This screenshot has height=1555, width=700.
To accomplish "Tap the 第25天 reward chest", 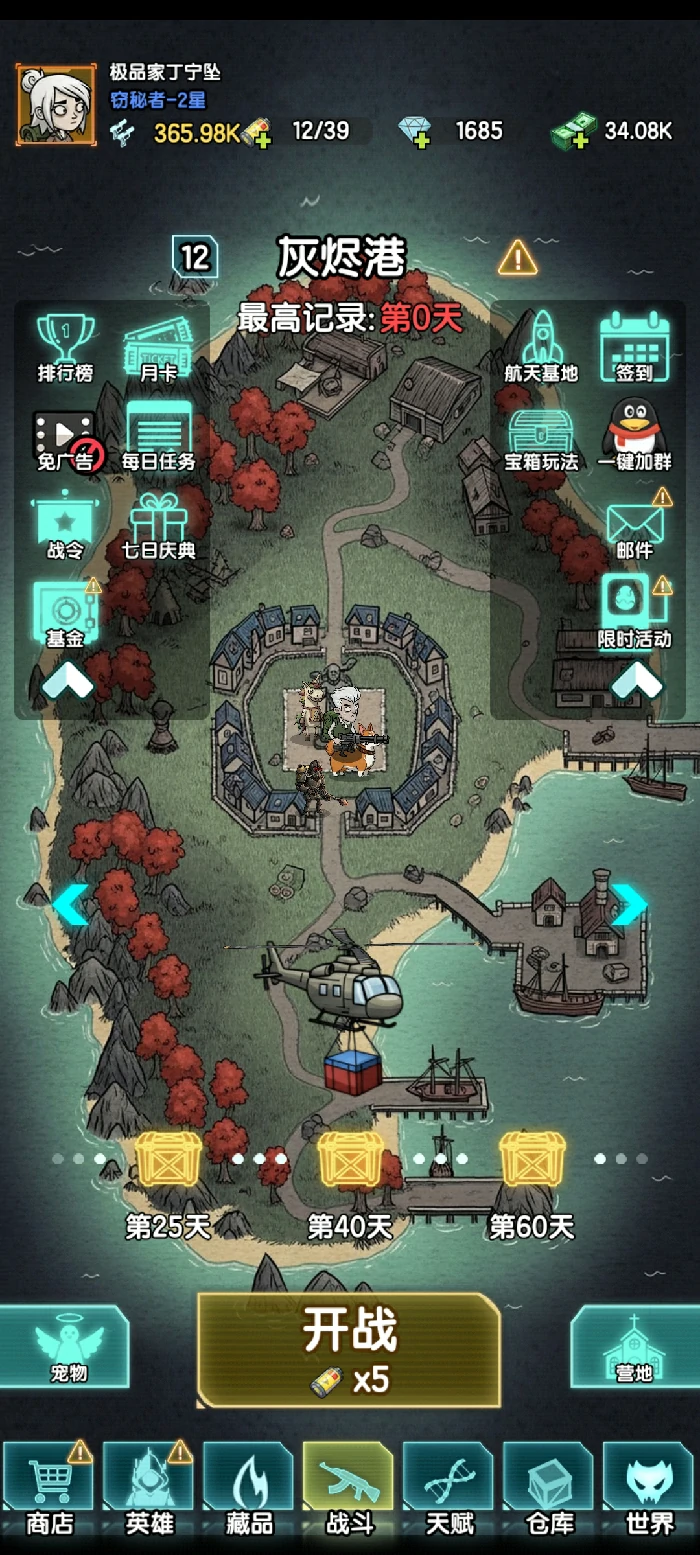I will (167, 1160).
